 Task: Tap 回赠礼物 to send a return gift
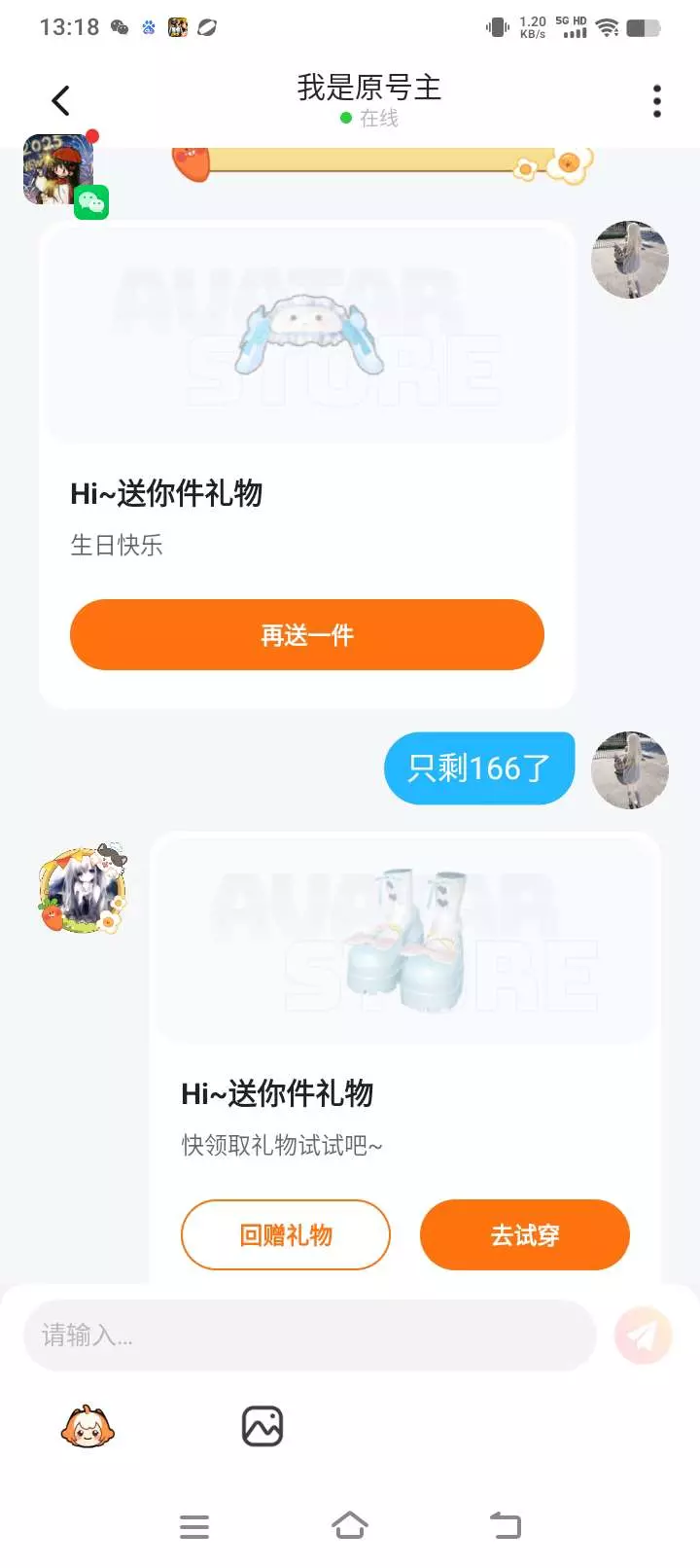pyautogui.click(x=286, y=1234)
